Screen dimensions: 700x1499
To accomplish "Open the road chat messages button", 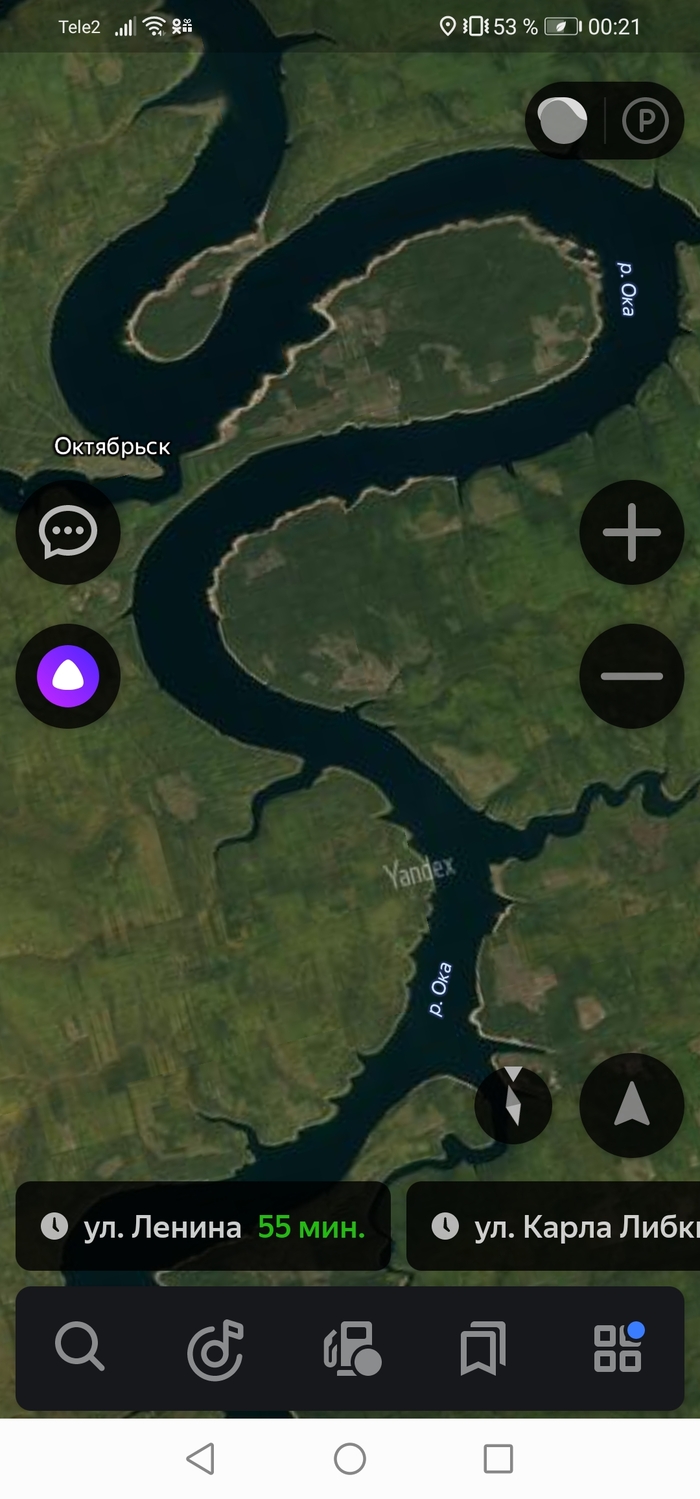I will pos(68,532).
